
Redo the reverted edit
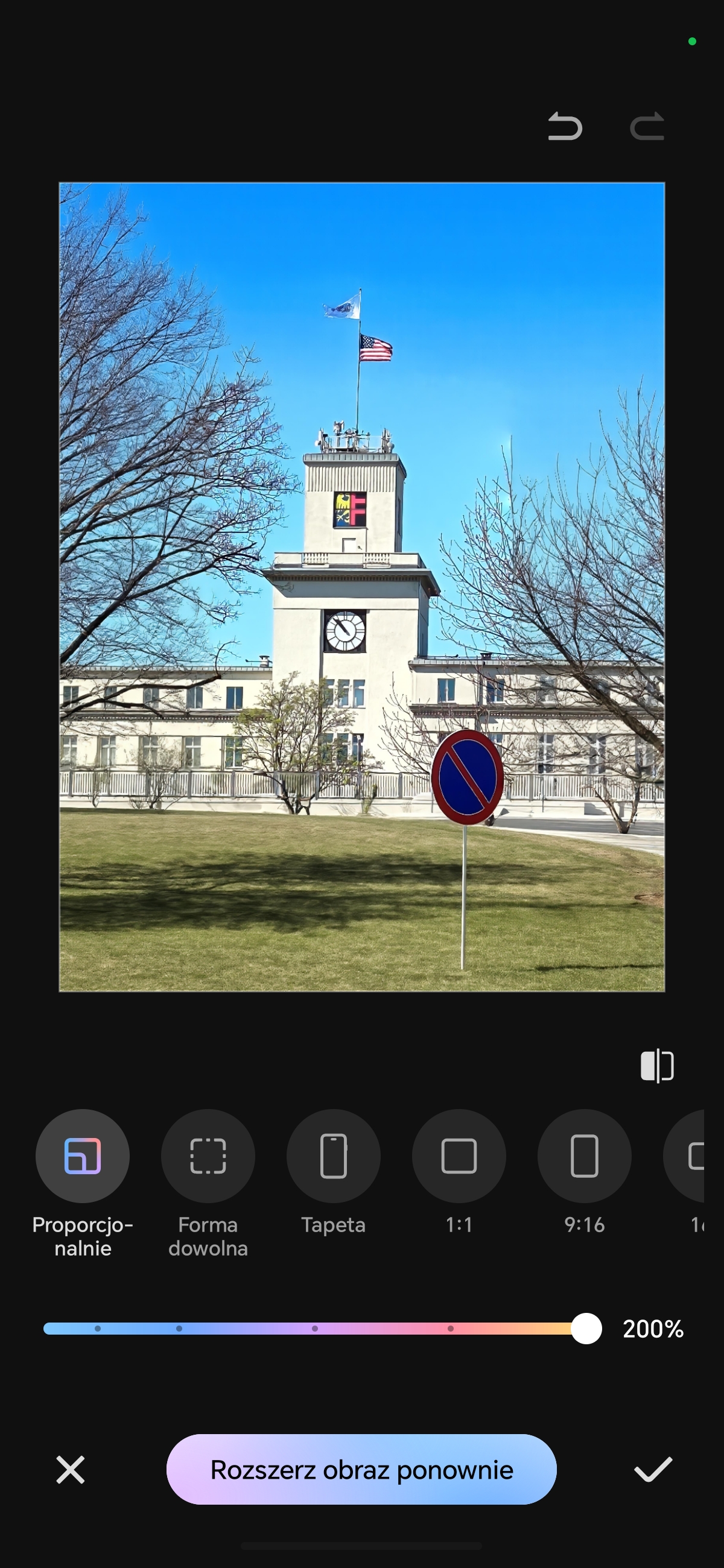tap(647, 127)
